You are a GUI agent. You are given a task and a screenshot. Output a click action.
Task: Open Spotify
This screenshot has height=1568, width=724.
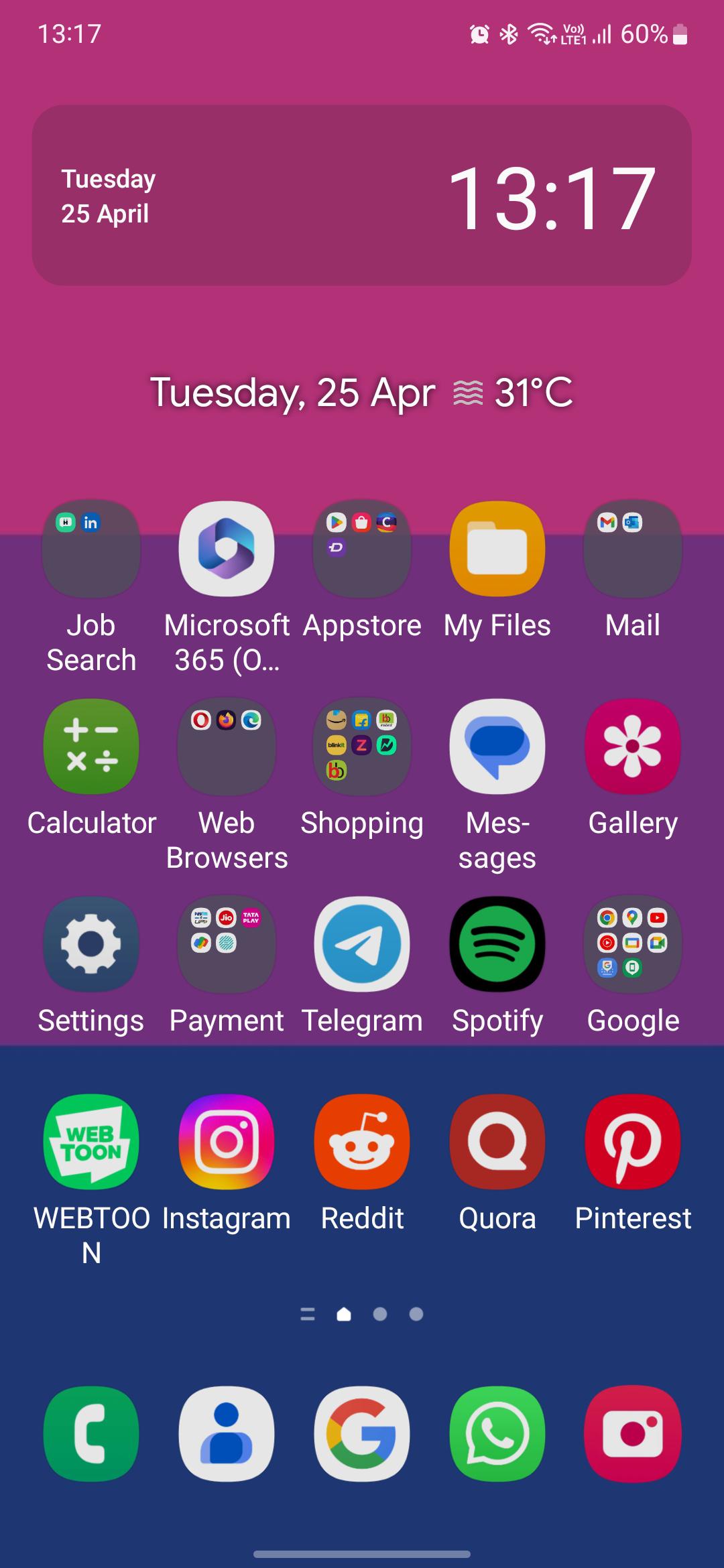tap(497, 944)
